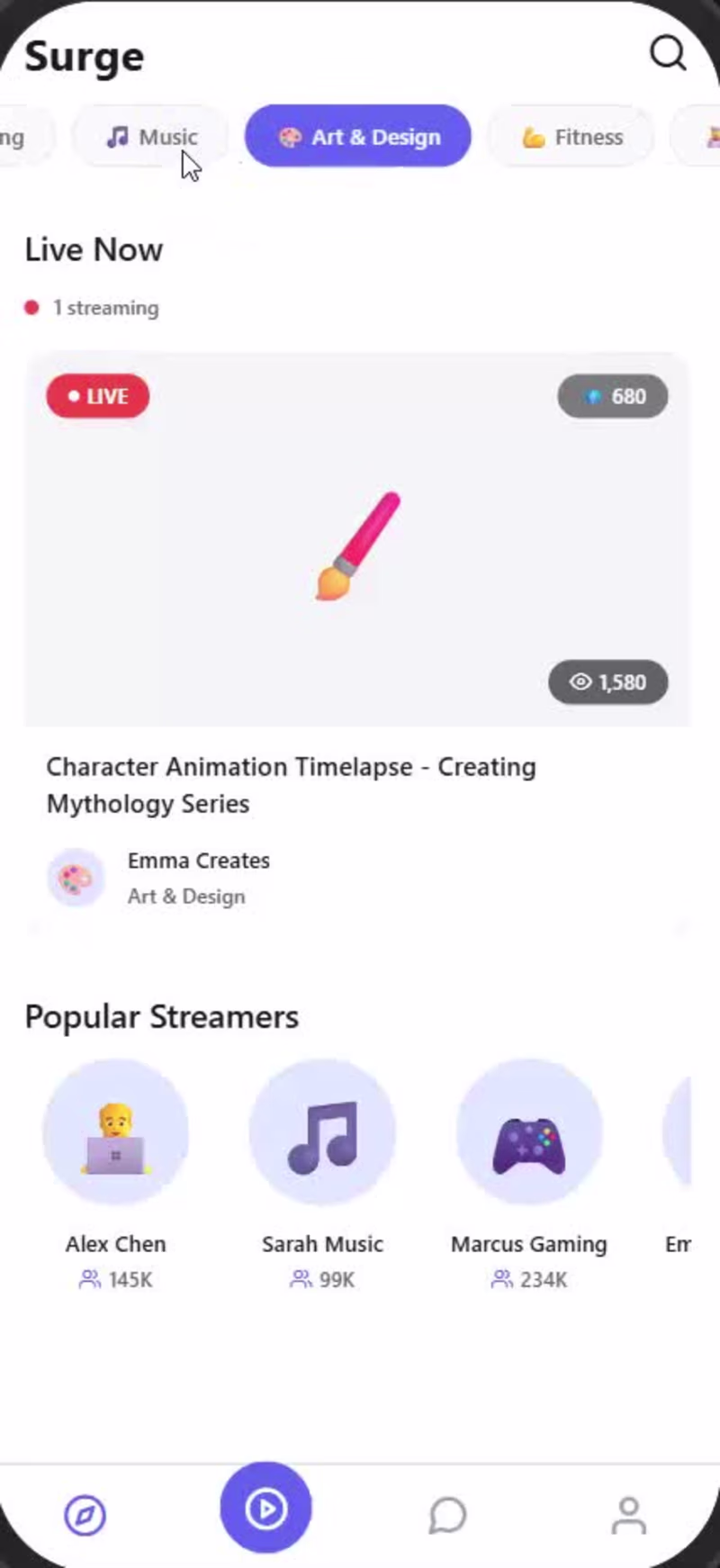720x1568 pixels.
Task: Click the 680 diamond count badge
Action: click(x=613, y=396)
